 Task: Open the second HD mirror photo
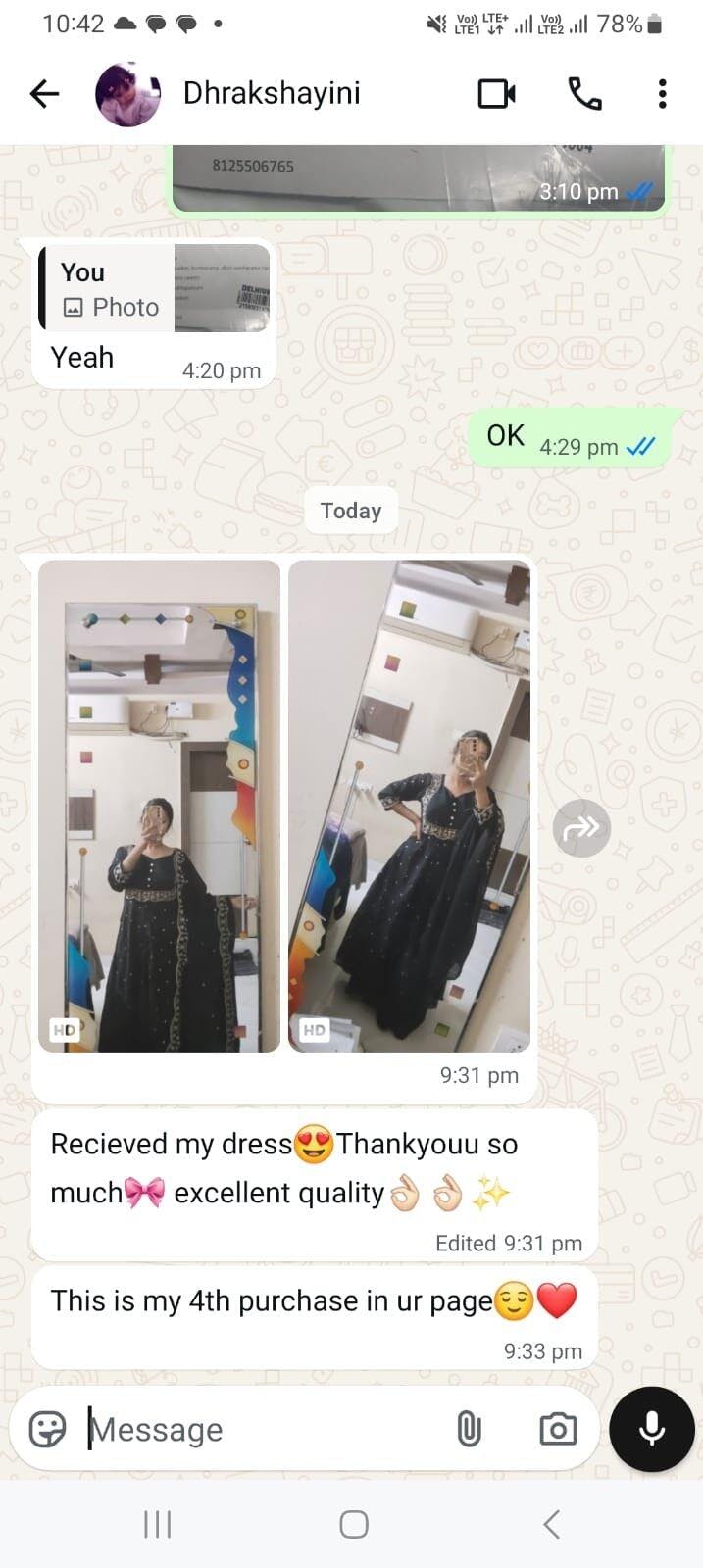click(409, 806)
